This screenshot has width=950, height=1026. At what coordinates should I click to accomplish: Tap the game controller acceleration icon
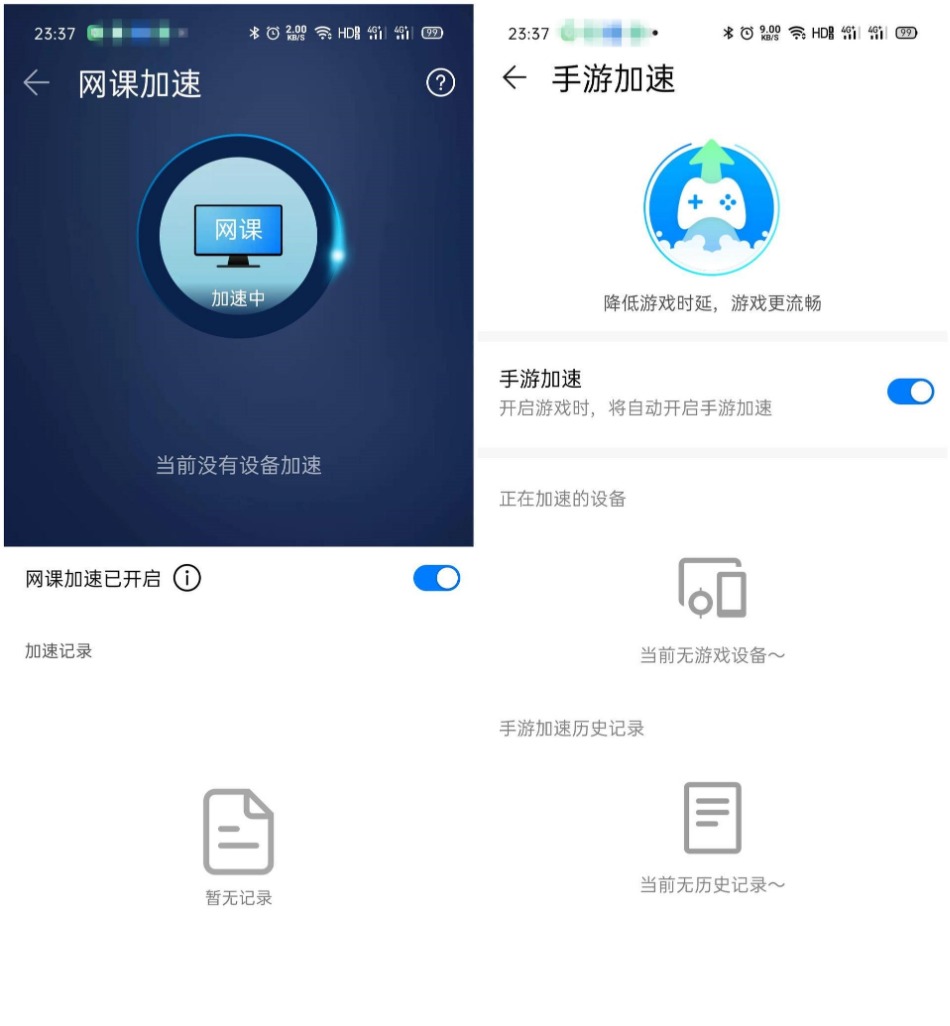tap(711, 205)
